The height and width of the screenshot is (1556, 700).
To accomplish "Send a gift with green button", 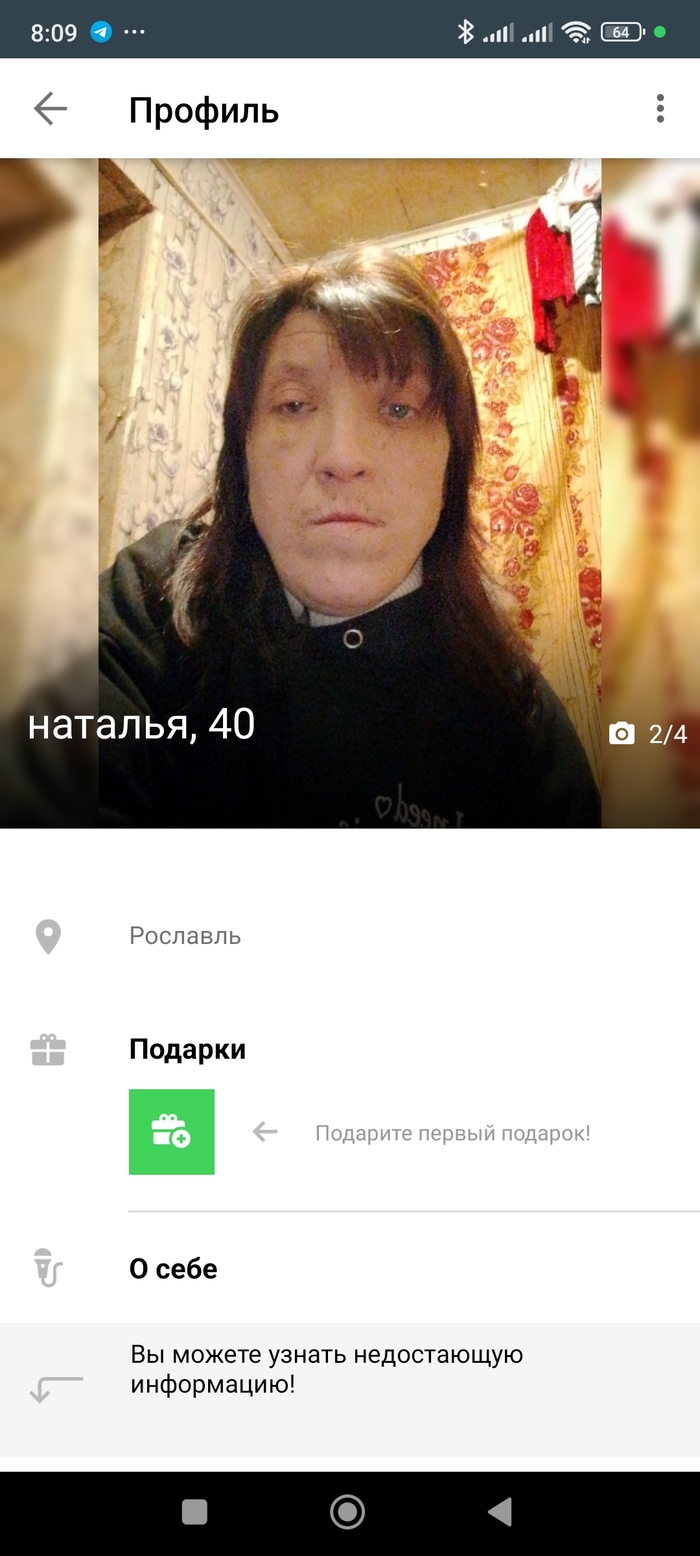I will point(172,1132).
